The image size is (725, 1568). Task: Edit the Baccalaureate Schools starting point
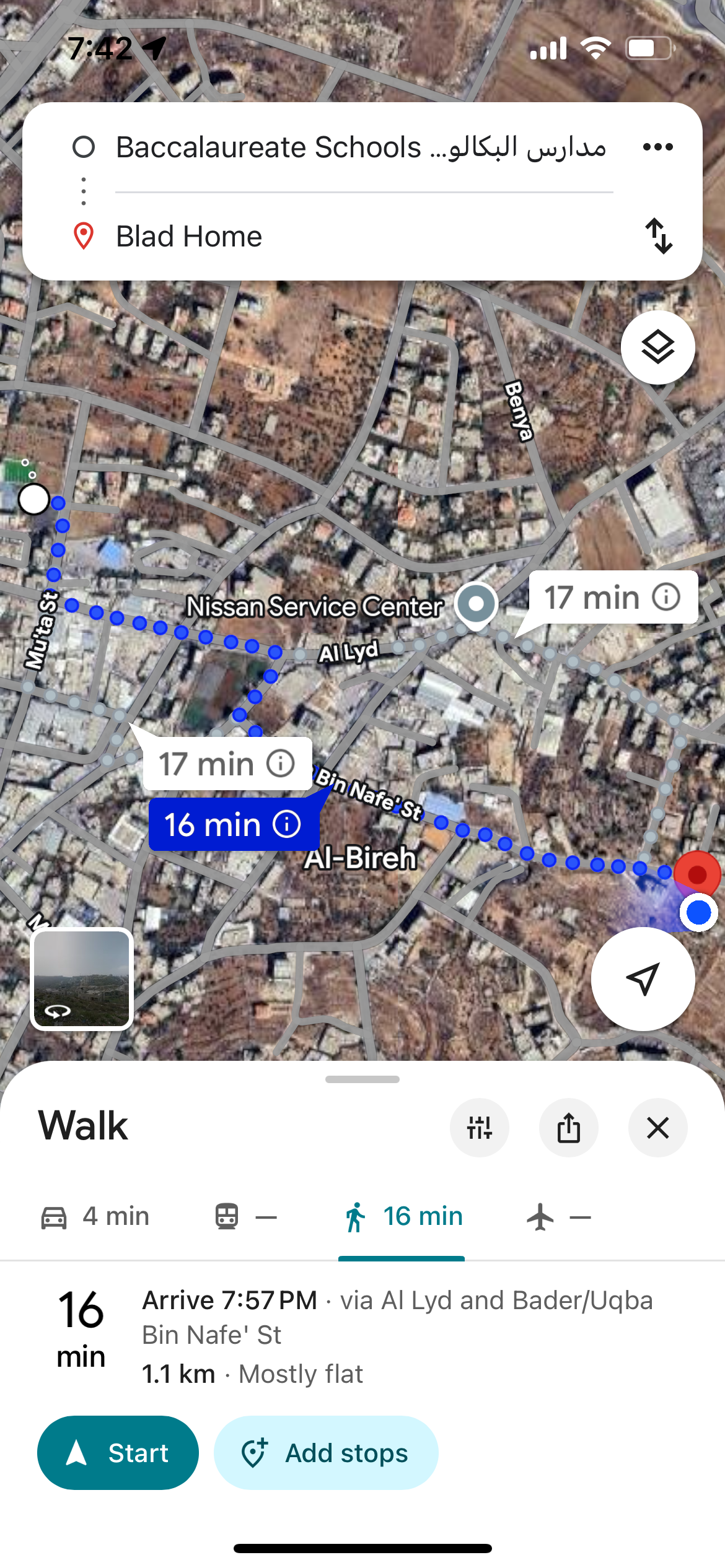pos(359,147)
